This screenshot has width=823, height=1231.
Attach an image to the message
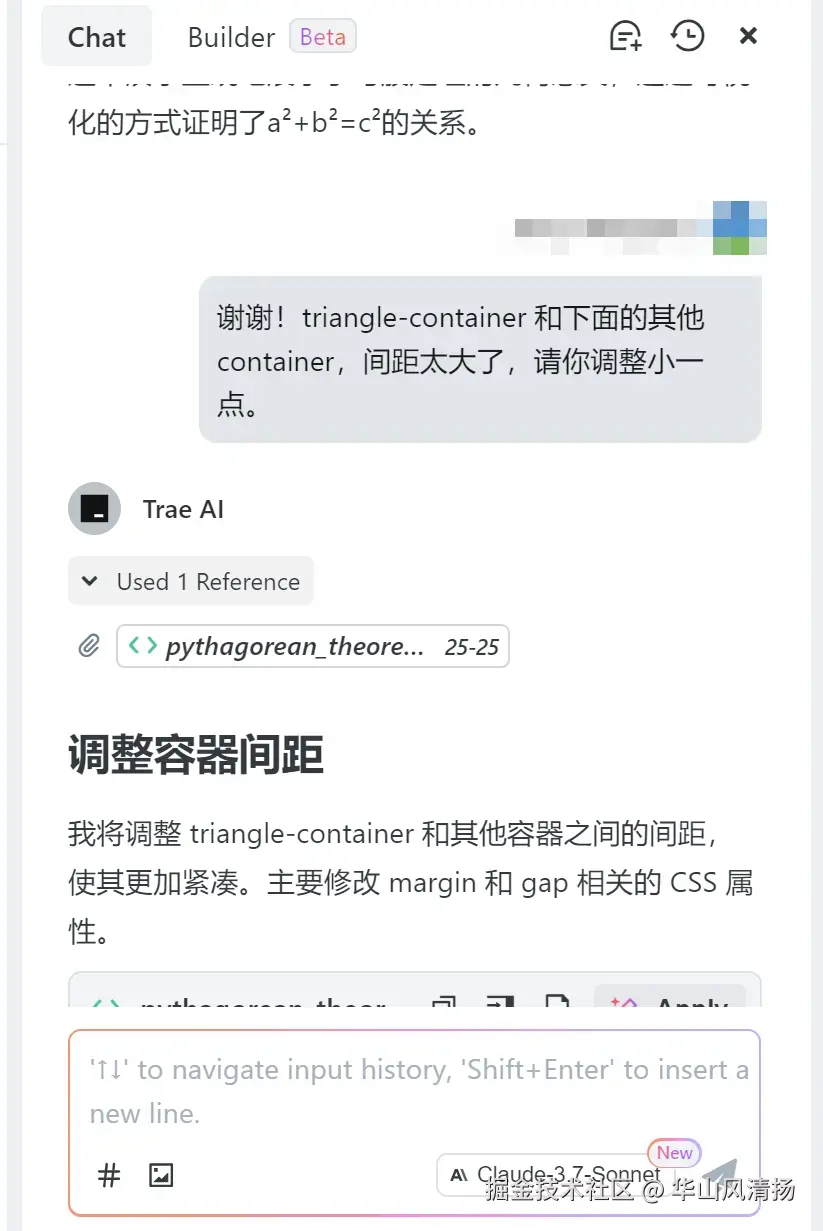(161, 1175)
